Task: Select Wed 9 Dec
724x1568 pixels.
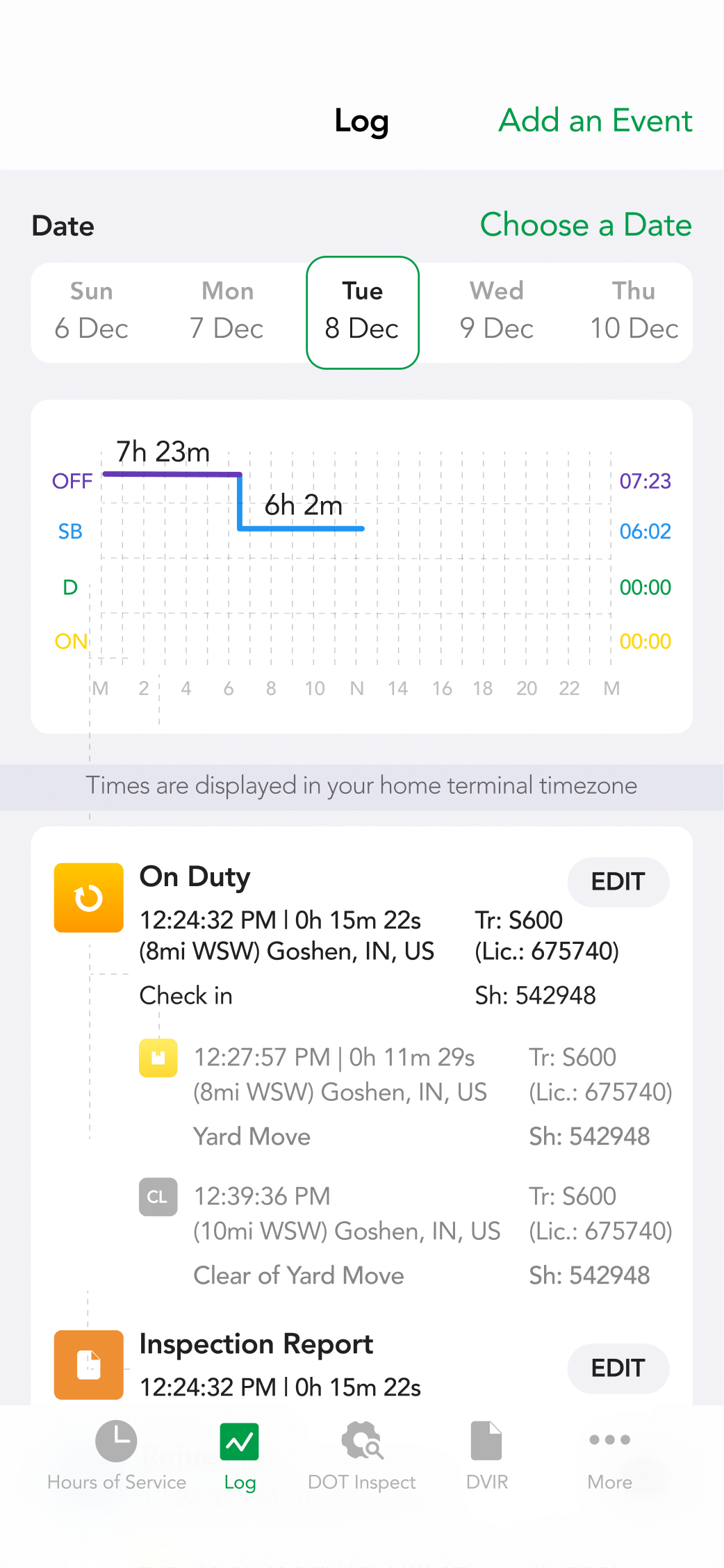Action: 497,311
